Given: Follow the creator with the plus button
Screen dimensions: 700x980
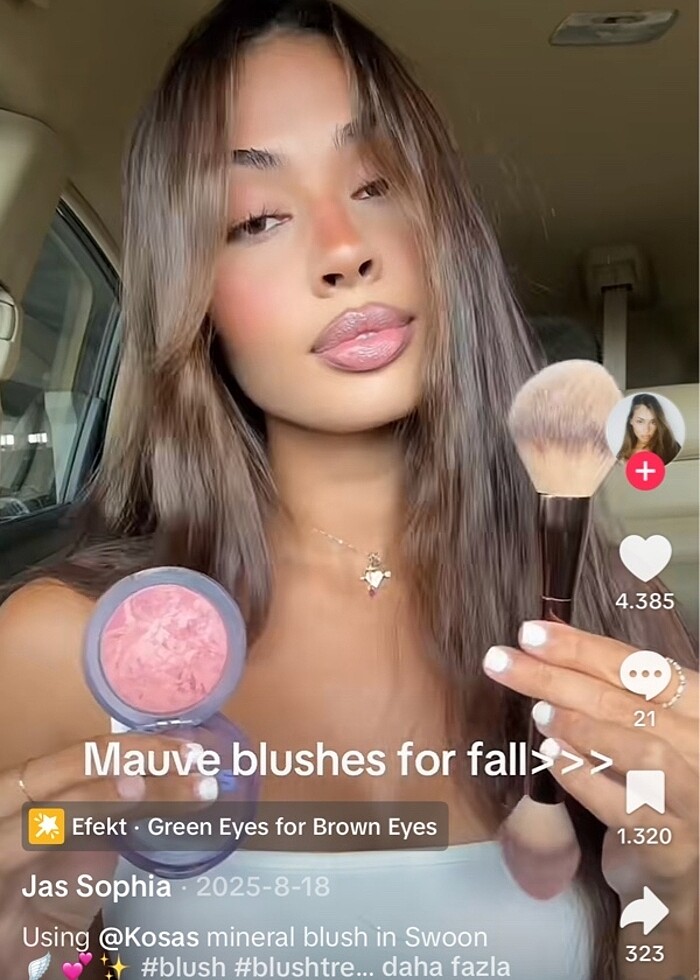Looking at the screenshot, I should point(645,471).
